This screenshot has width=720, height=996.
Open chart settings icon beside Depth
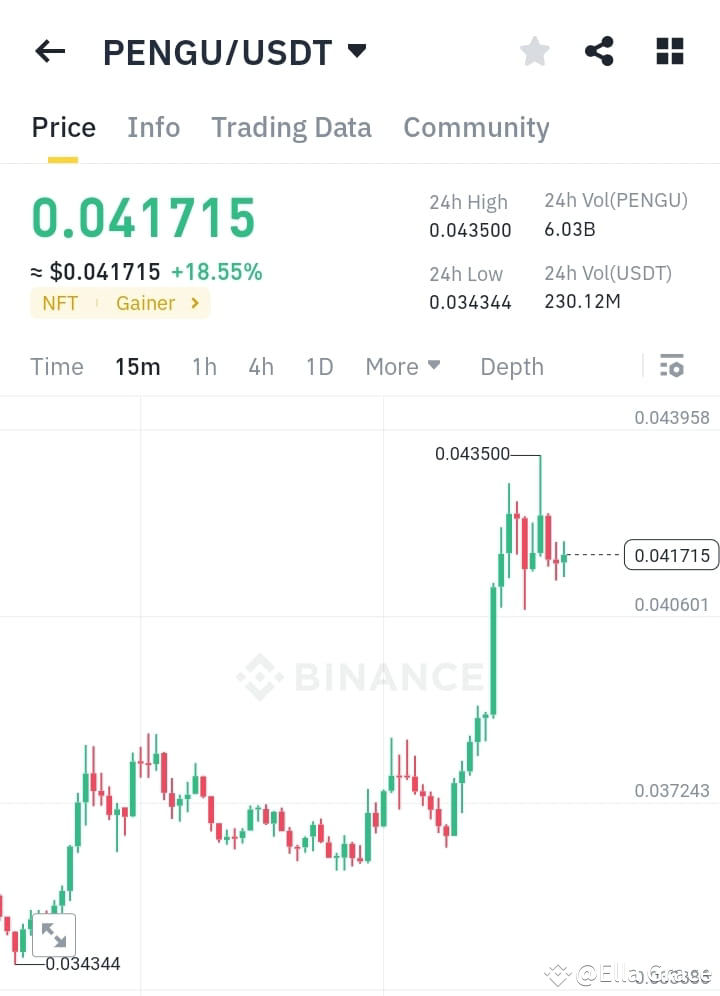[671, 367]
